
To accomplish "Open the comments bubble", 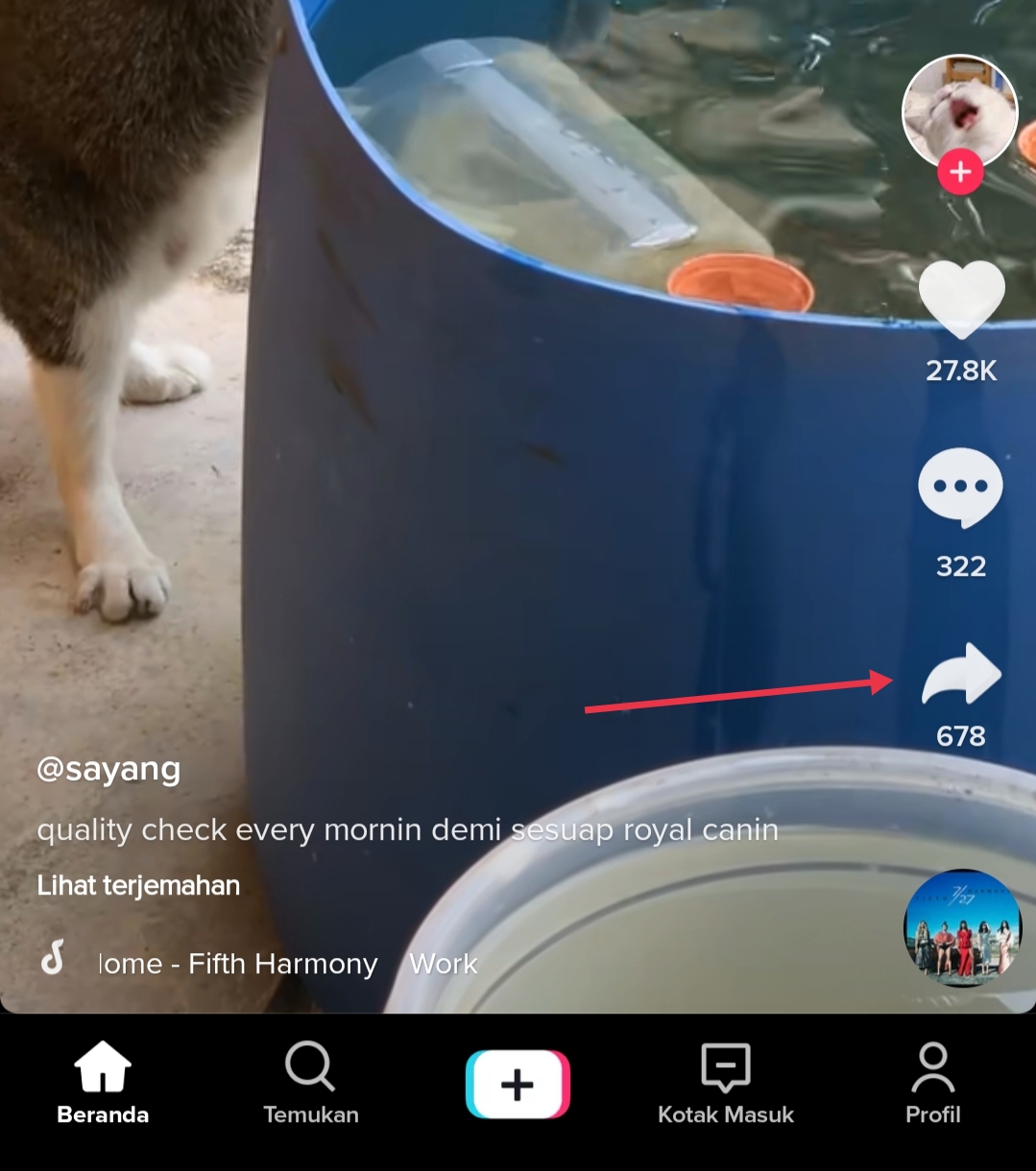I will (960, 488).
